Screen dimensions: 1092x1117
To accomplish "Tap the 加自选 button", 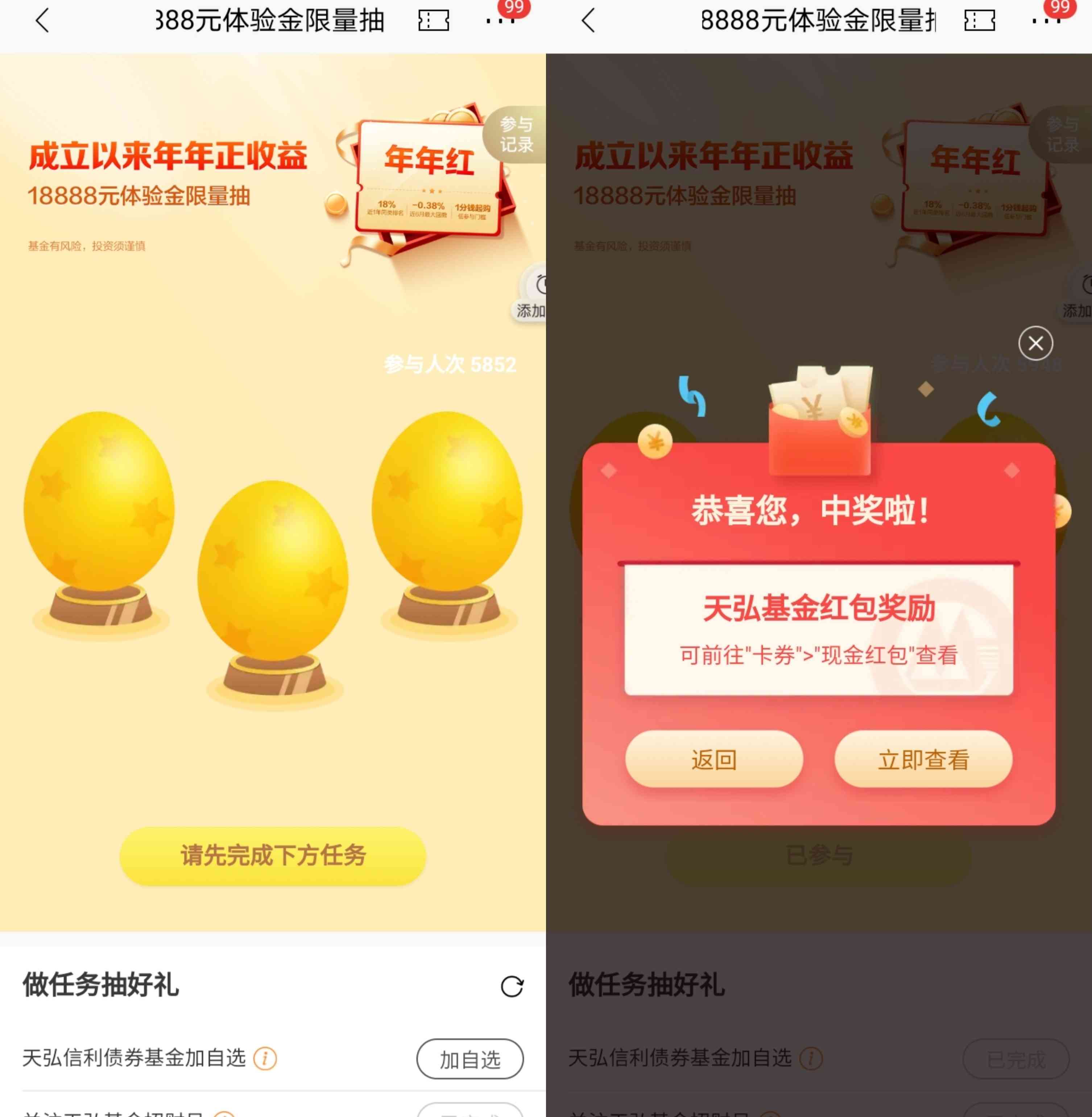I will pyautogui.click(x=470, y=1059).
